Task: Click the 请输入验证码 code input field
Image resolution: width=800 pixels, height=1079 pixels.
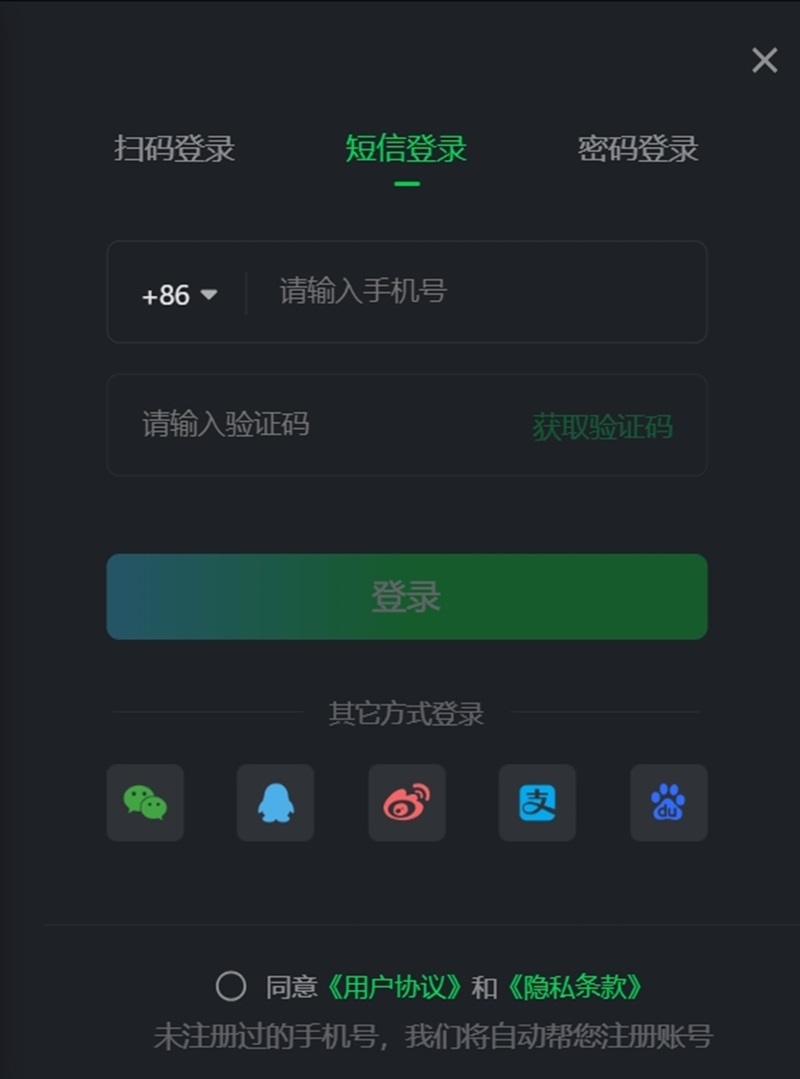Action: [300, 425]
